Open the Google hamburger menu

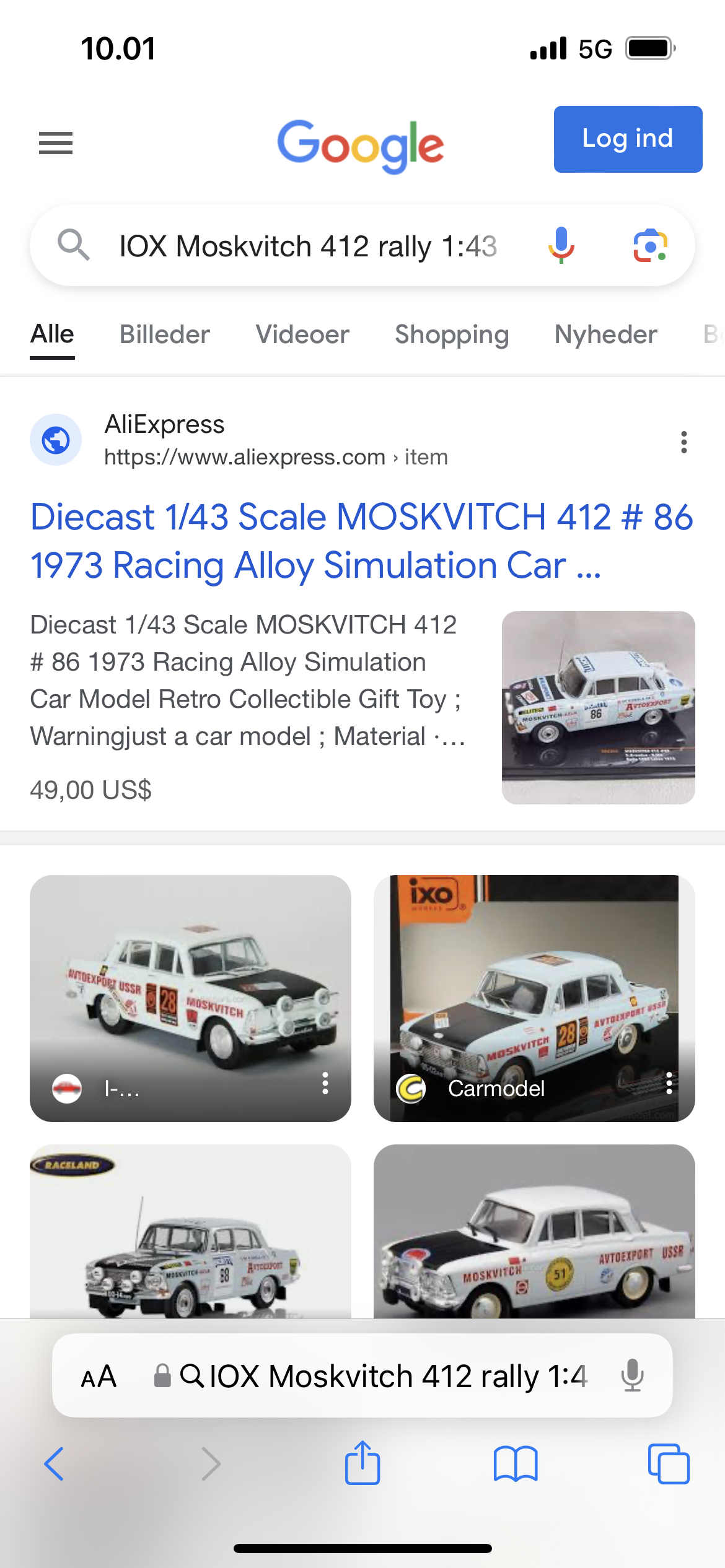(x=56, y=143)
